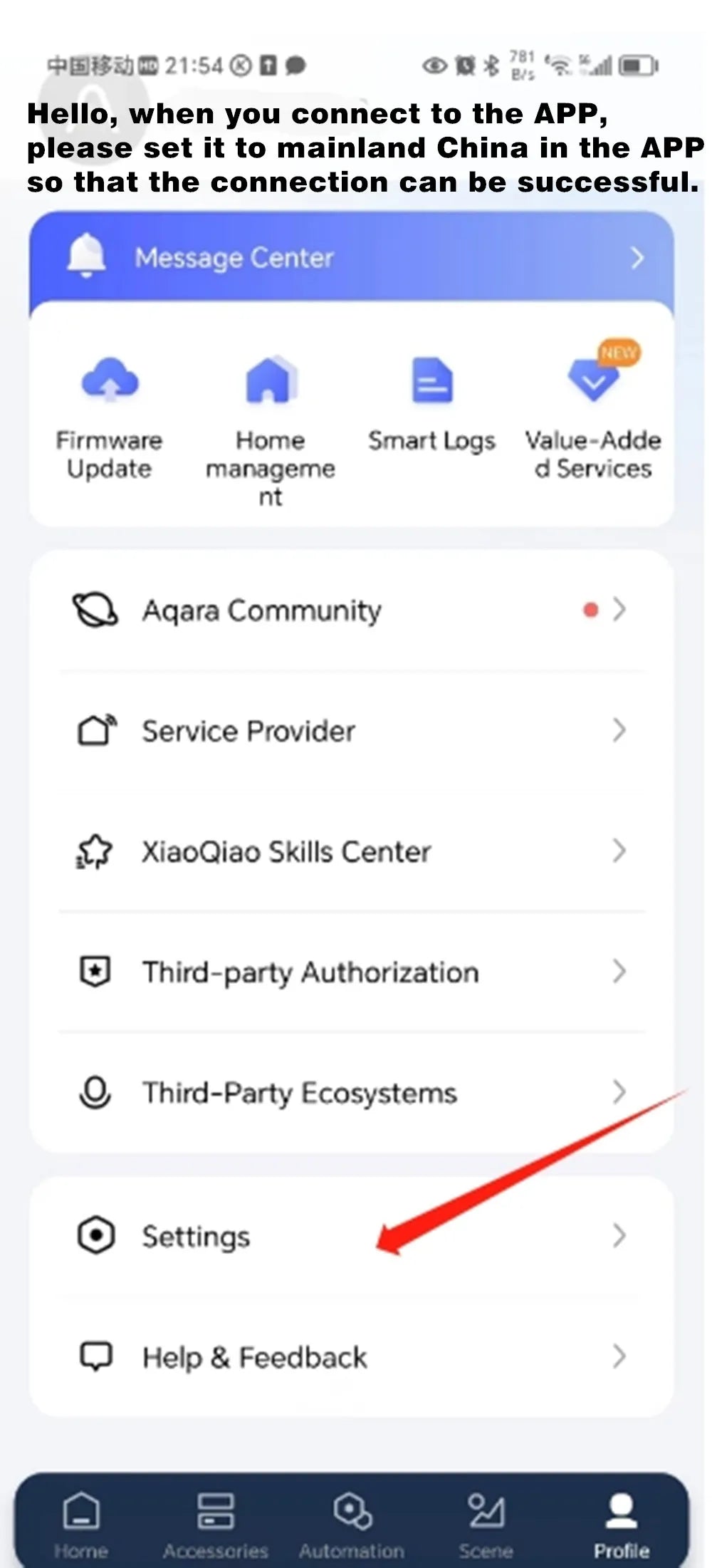Open Third-party Authorization
The height and width of the screenshot is (1568, 712).
[x=351, y=972]
